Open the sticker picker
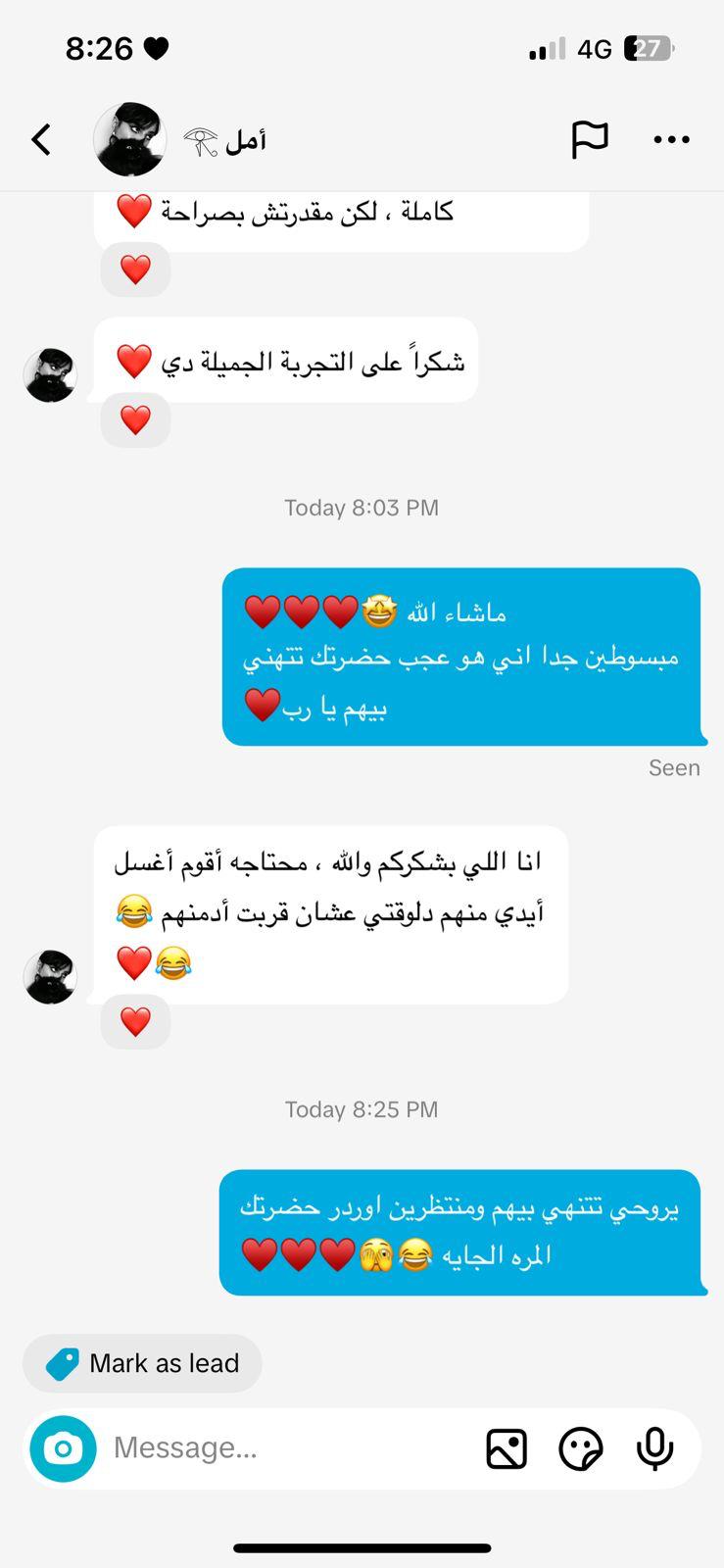The width and height of the screenshot is (724, 1568). (x=580, y=1448)
